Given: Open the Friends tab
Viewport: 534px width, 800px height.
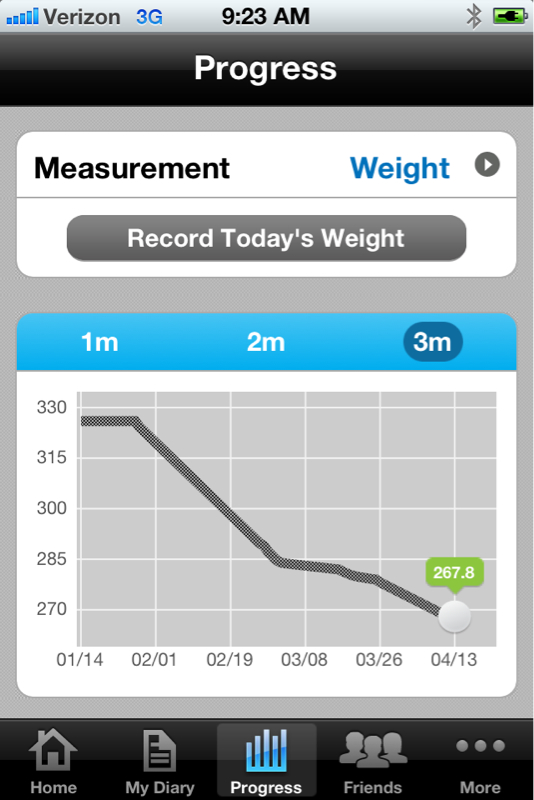Looking at the screenshot, I should coord(373,761).
